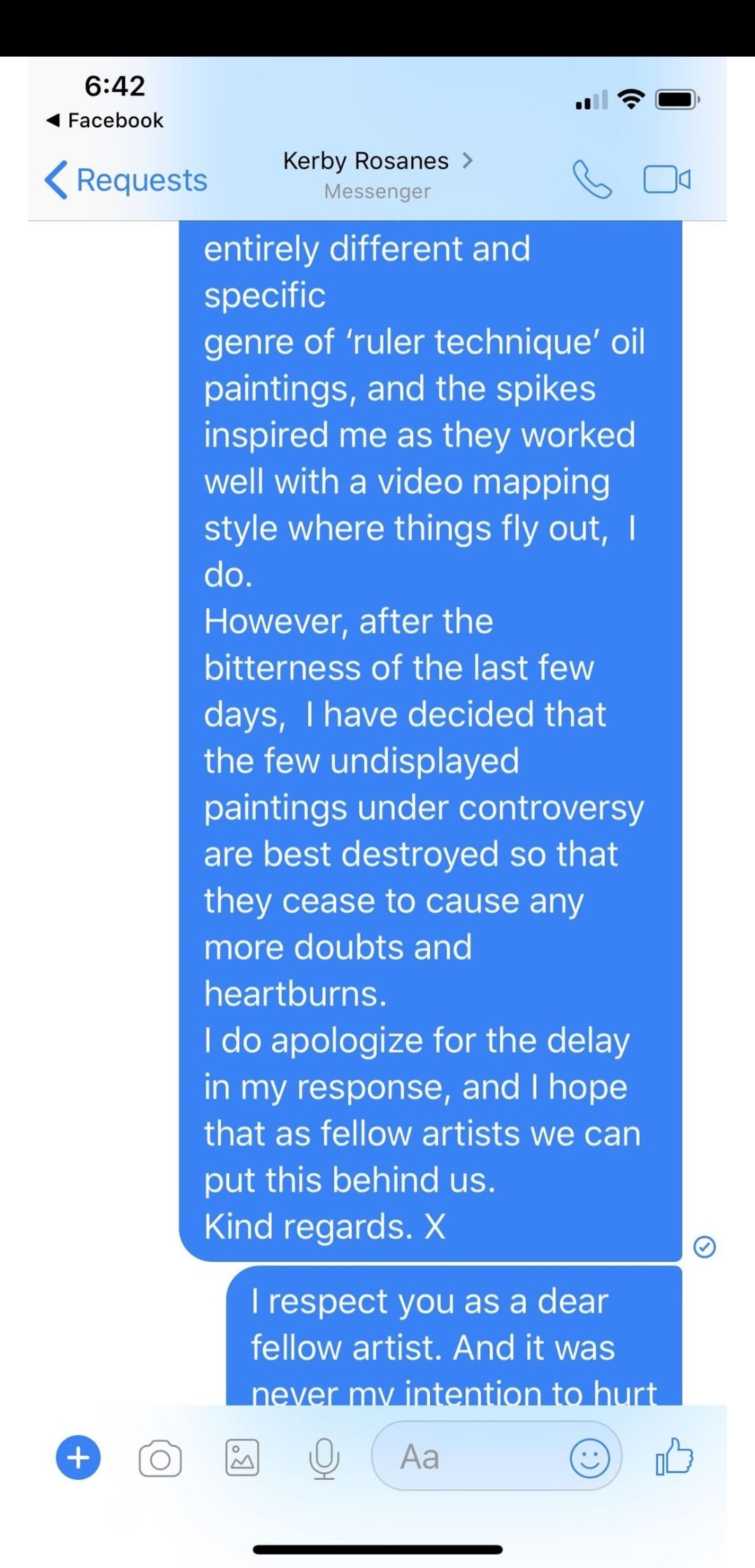Open the camera to take a photo

point(160,1459)
